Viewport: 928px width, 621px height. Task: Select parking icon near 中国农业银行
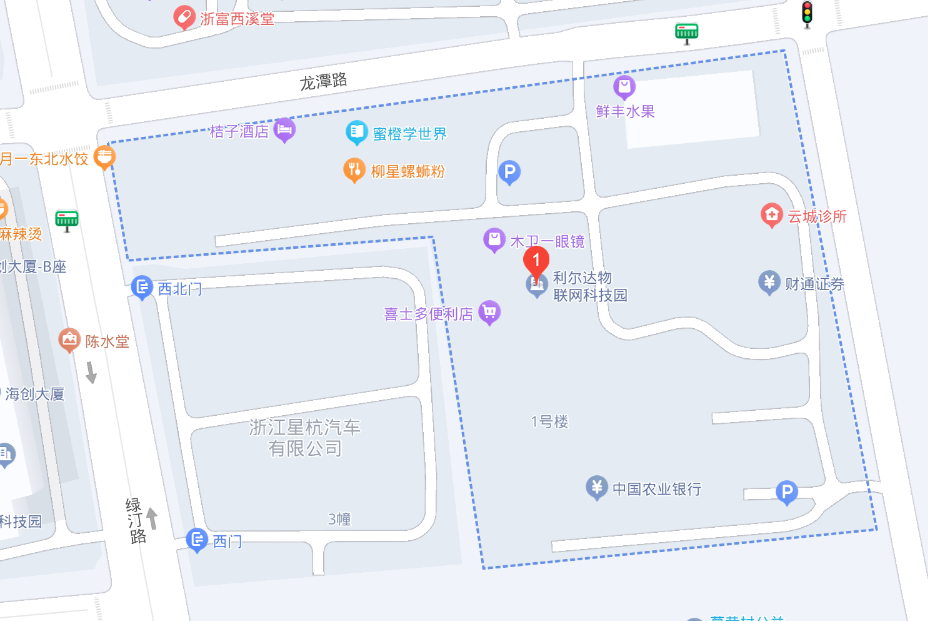click(787, 492)
